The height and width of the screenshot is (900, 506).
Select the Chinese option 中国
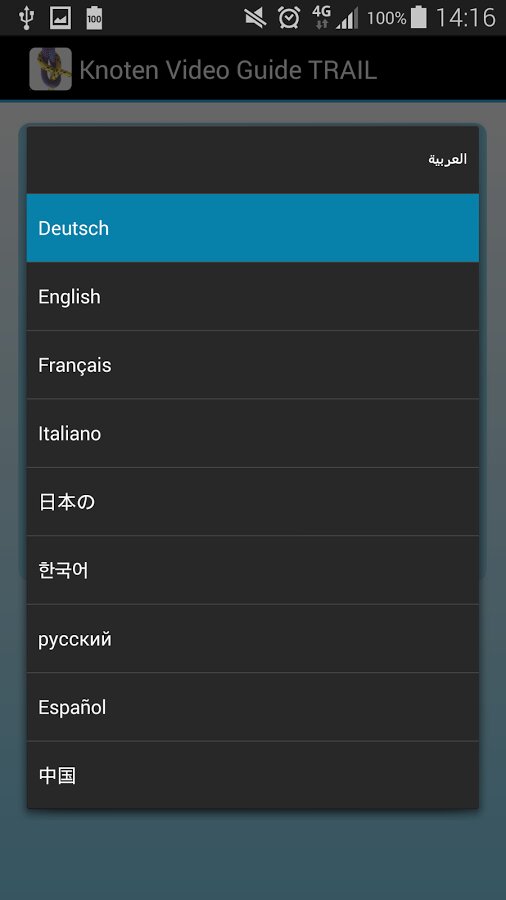[x=252, y=775]
